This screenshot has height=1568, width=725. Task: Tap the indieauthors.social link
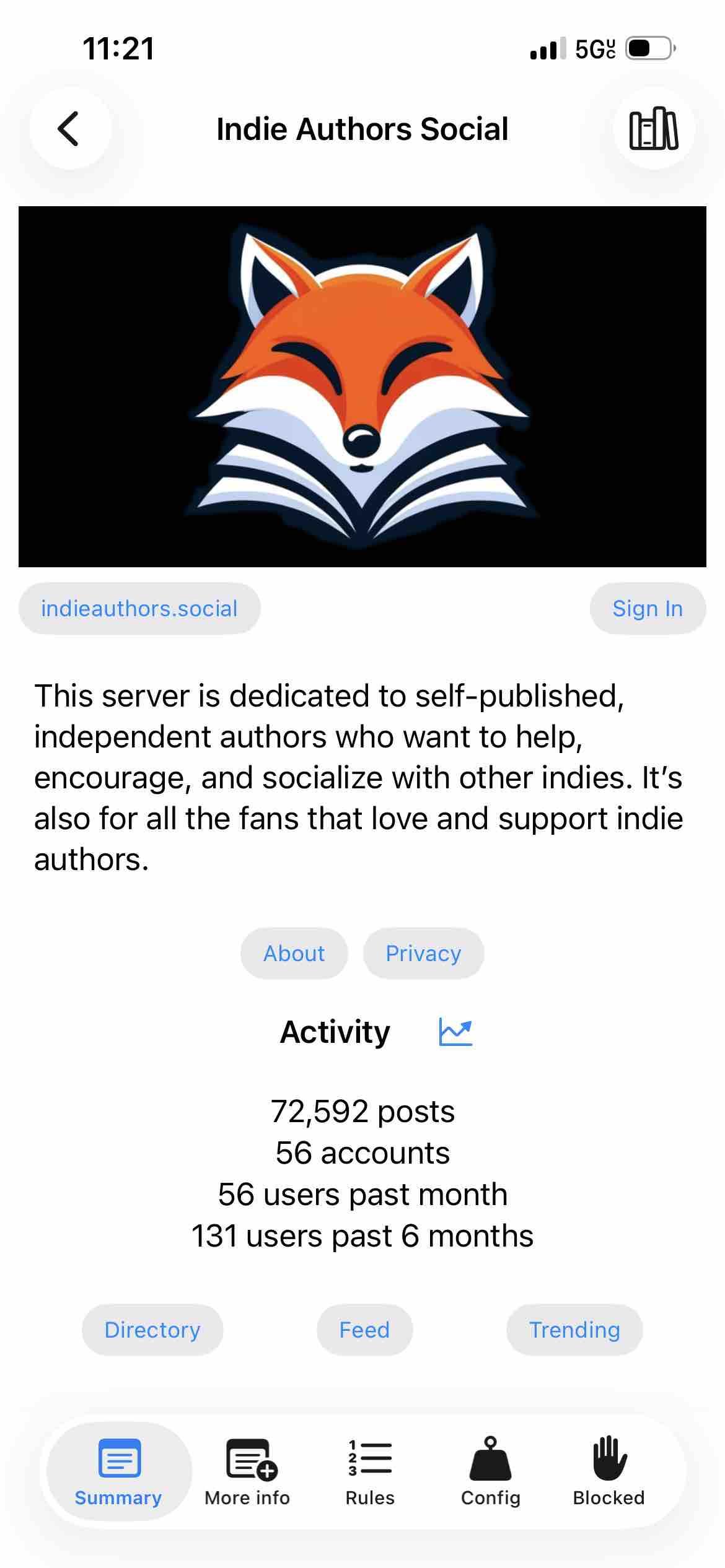click(x=139, y=608)
